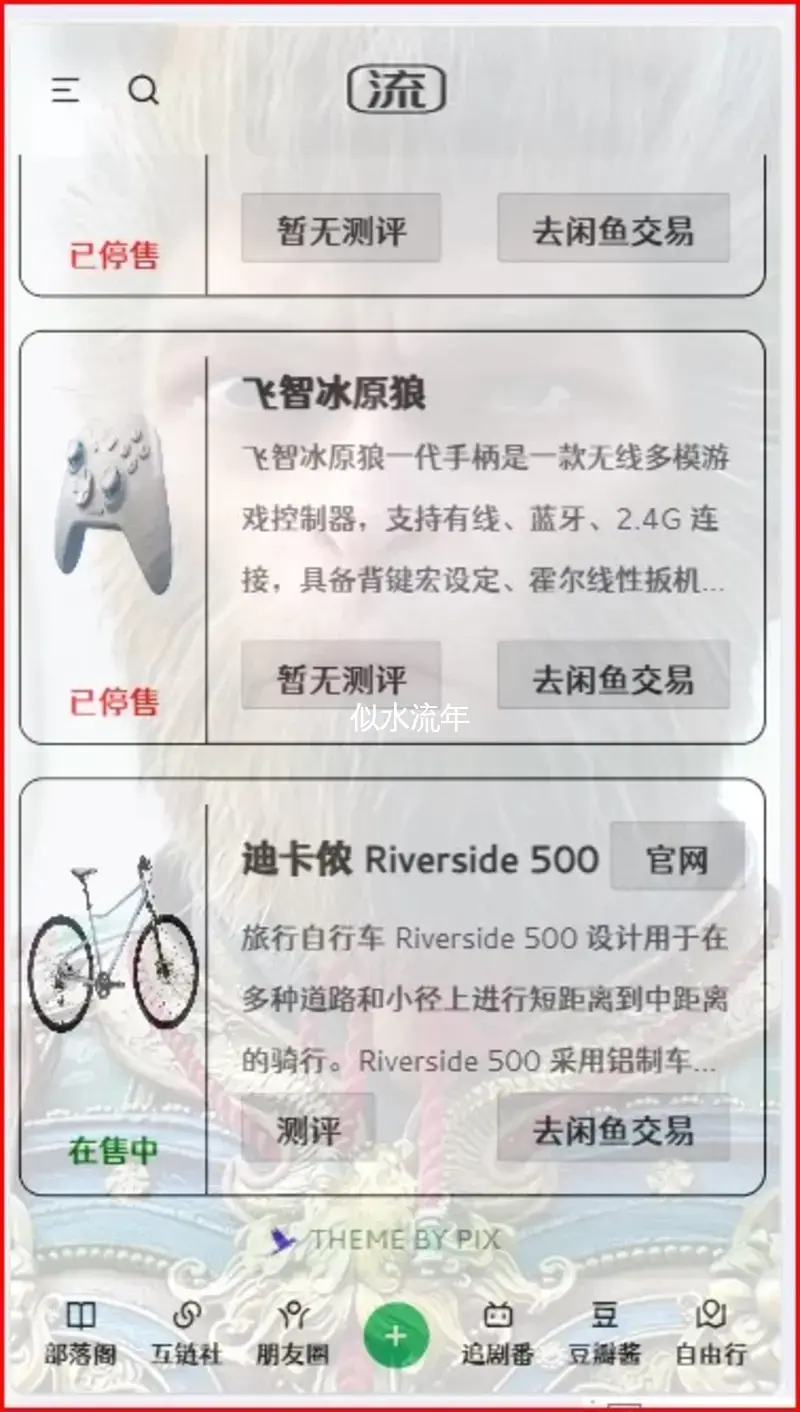Tap the green plus button

(x=396, y=1335)
